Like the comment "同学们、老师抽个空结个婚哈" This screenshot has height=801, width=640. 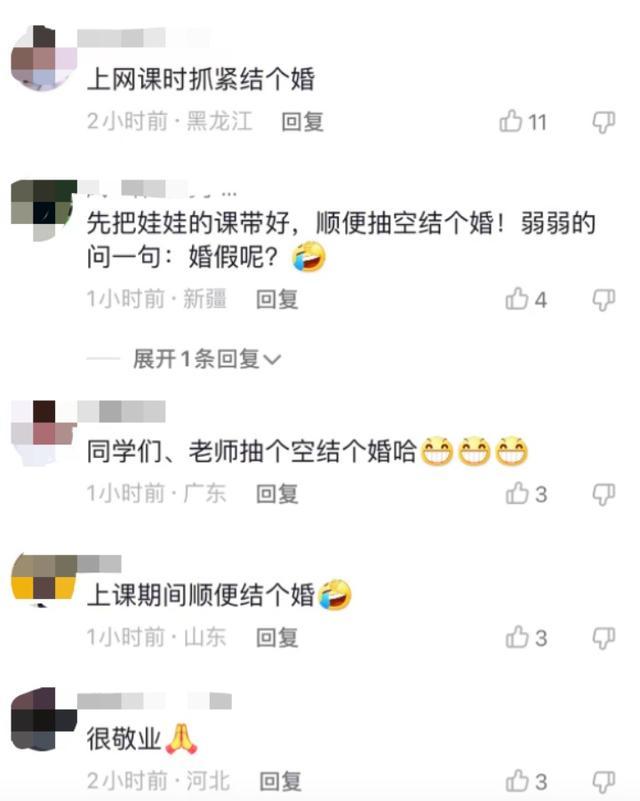pyautogui.click(x=516, y=493)
